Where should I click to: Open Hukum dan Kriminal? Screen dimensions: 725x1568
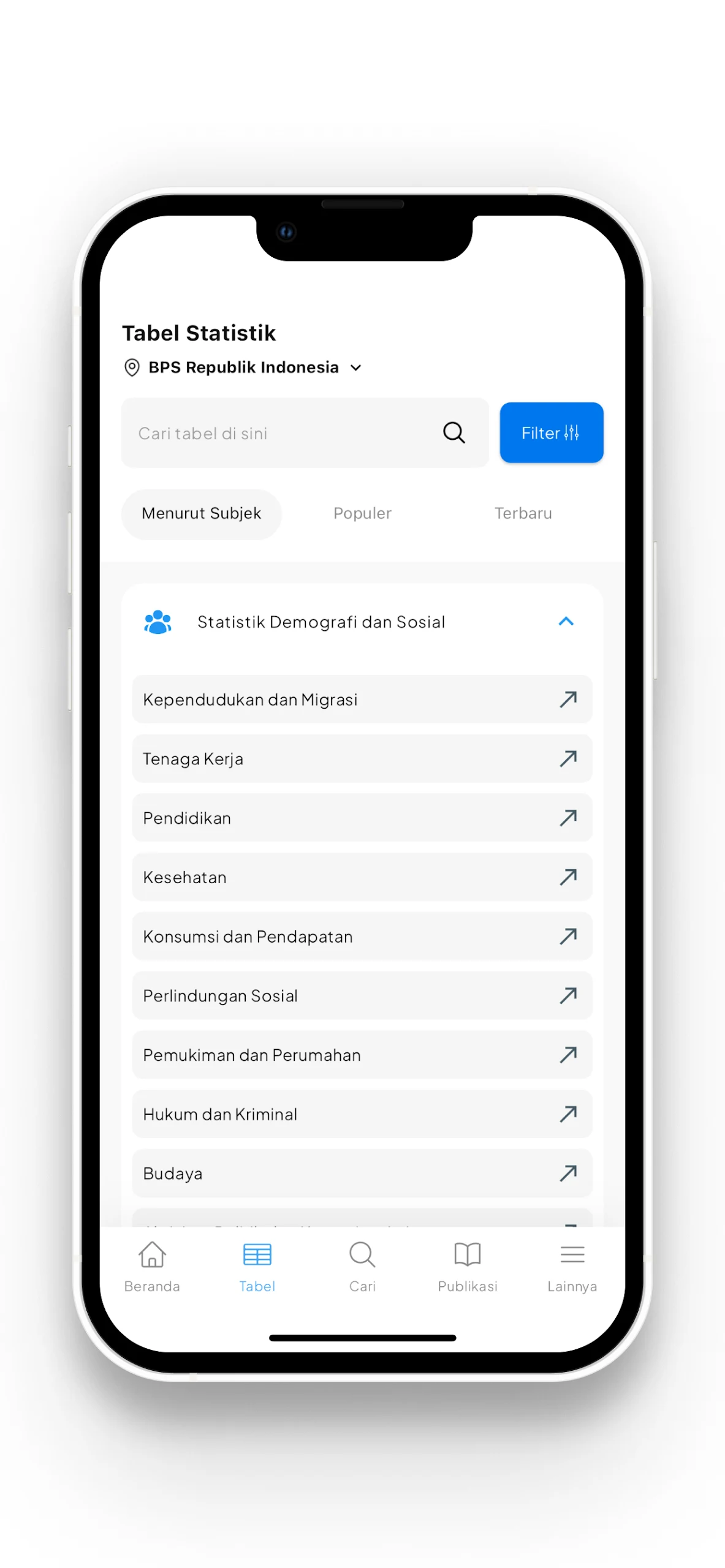362,1114
